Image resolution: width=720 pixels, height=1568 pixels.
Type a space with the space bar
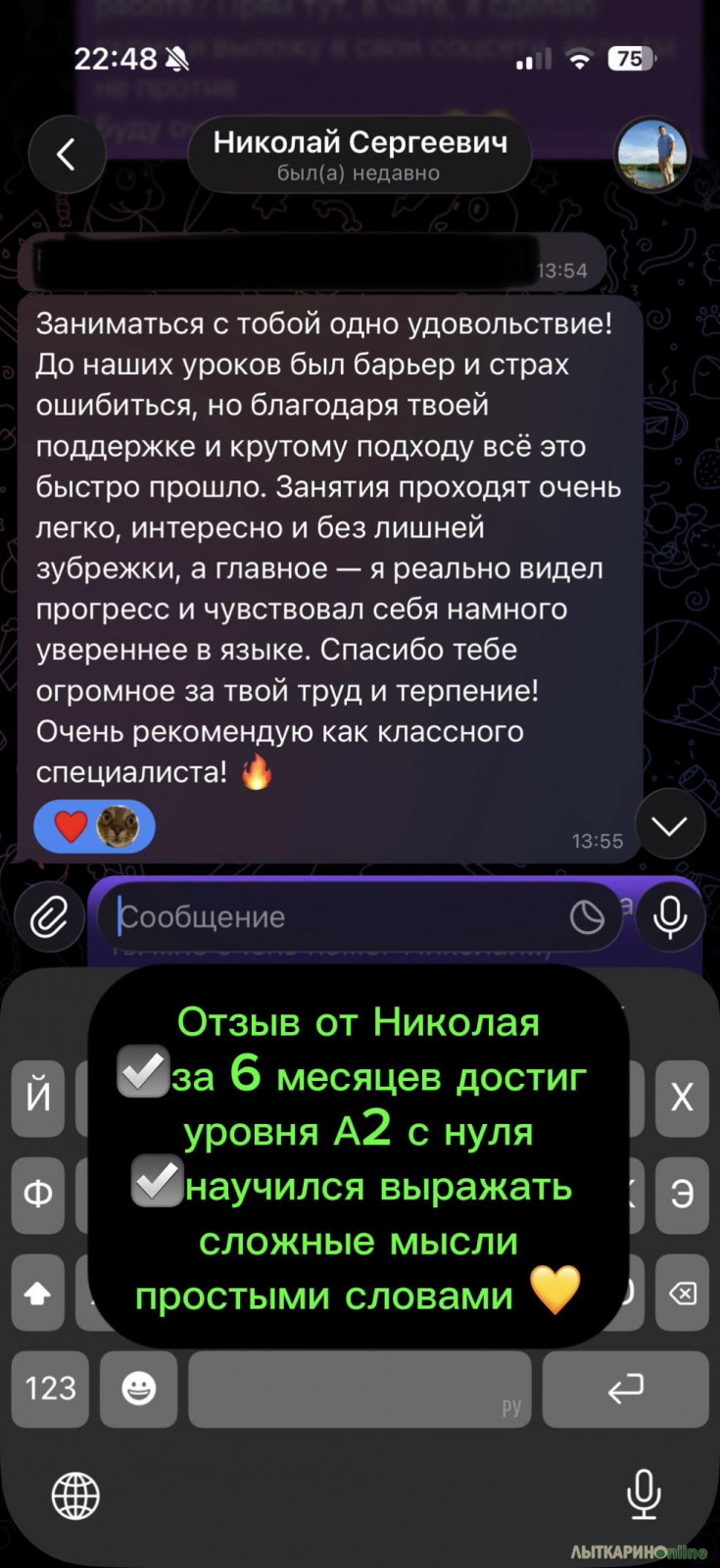tap(360, 1389)
